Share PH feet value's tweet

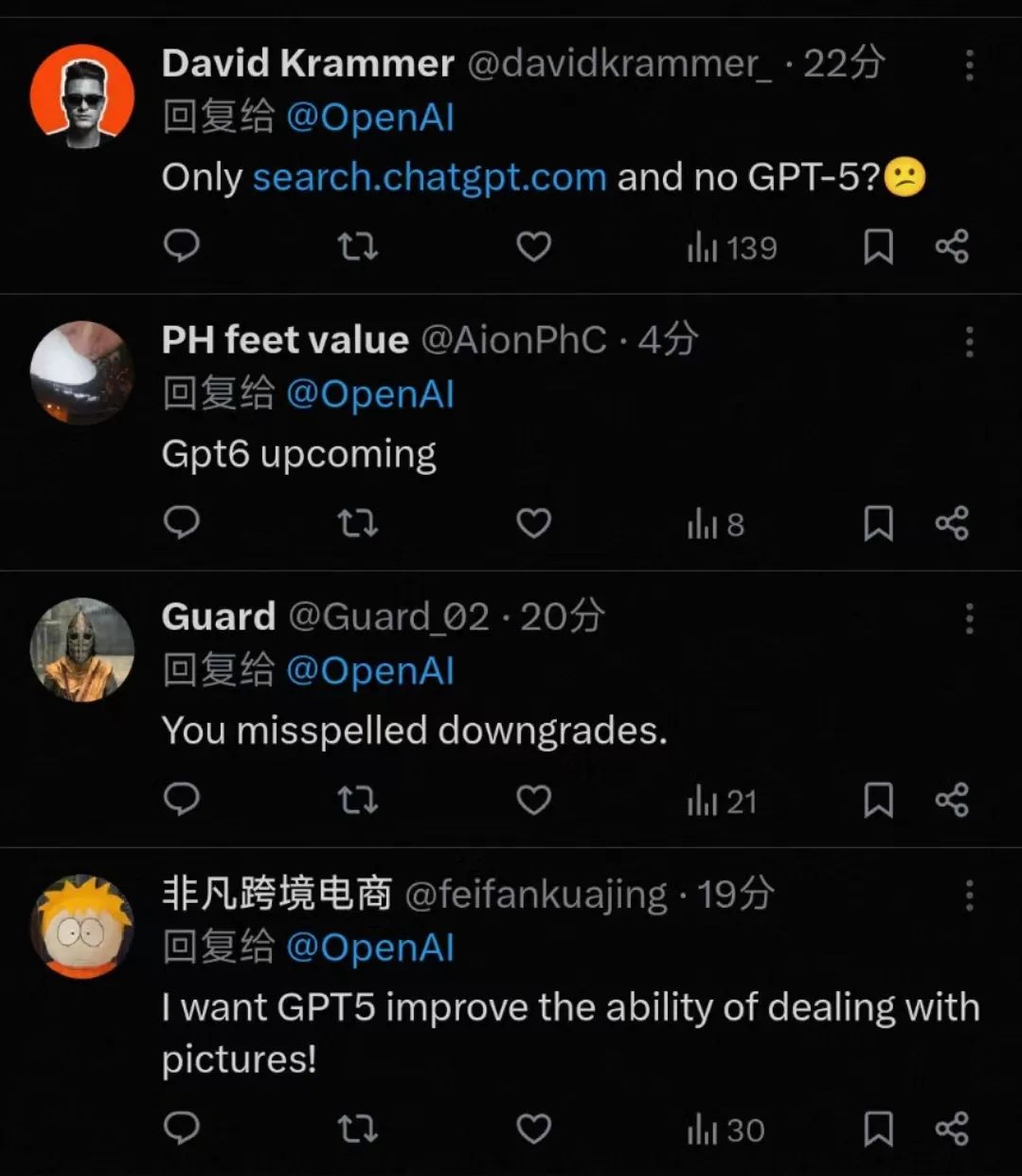(952, 523)
